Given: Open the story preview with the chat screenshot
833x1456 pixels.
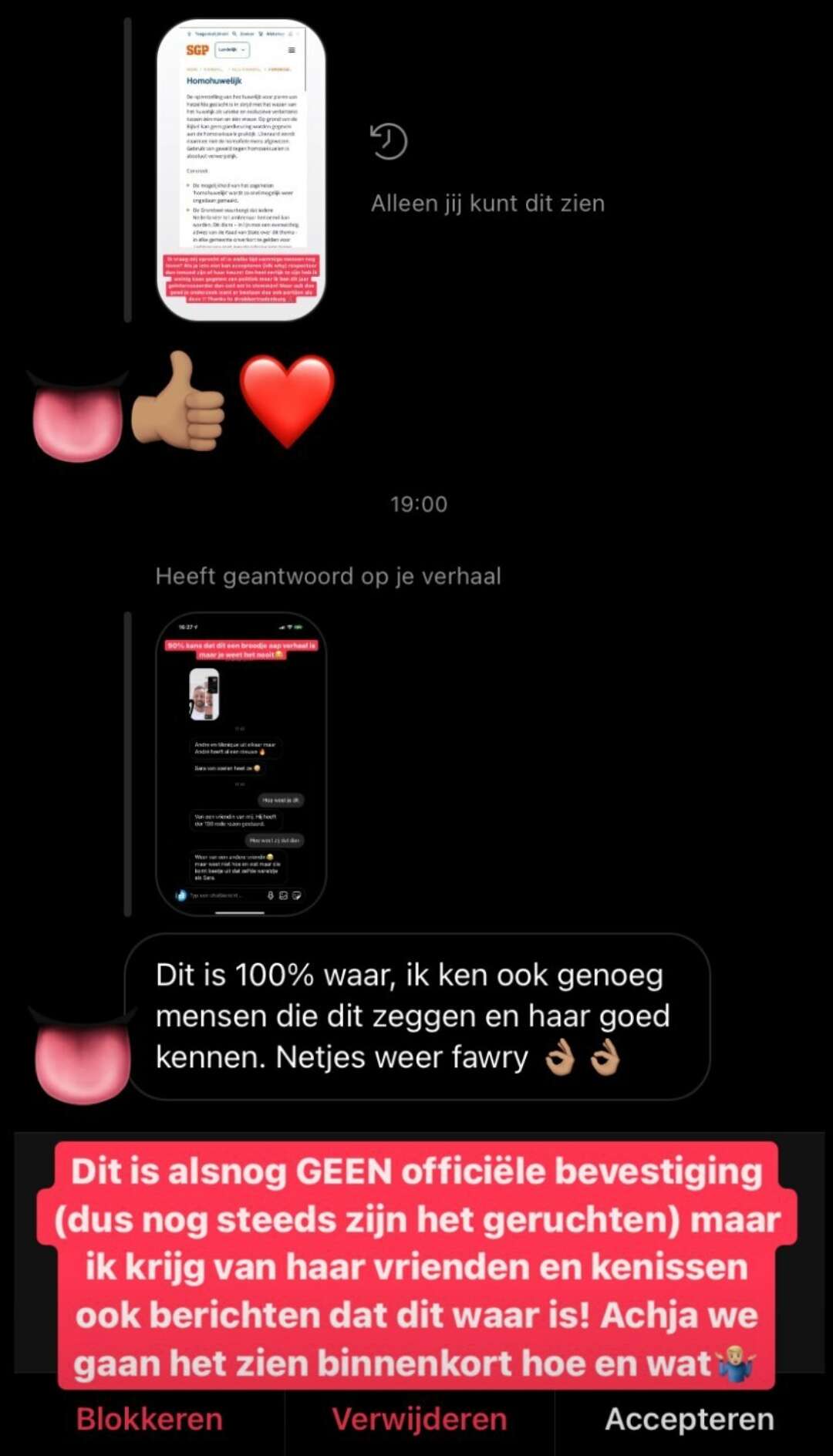Looking at the screenshot, I should [241, 763].
